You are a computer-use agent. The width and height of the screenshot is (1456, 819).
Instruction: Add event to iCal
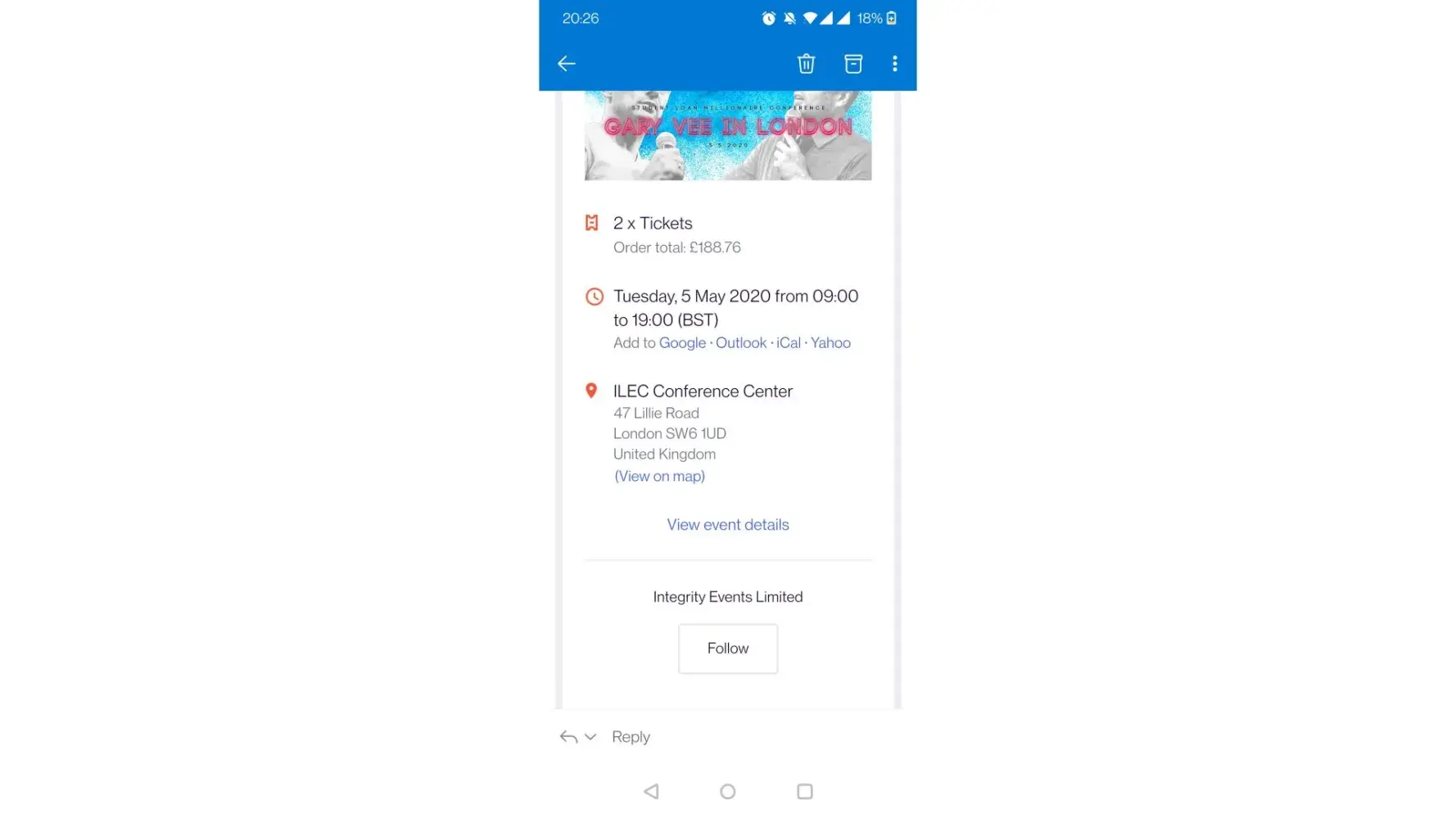(788, 343)
